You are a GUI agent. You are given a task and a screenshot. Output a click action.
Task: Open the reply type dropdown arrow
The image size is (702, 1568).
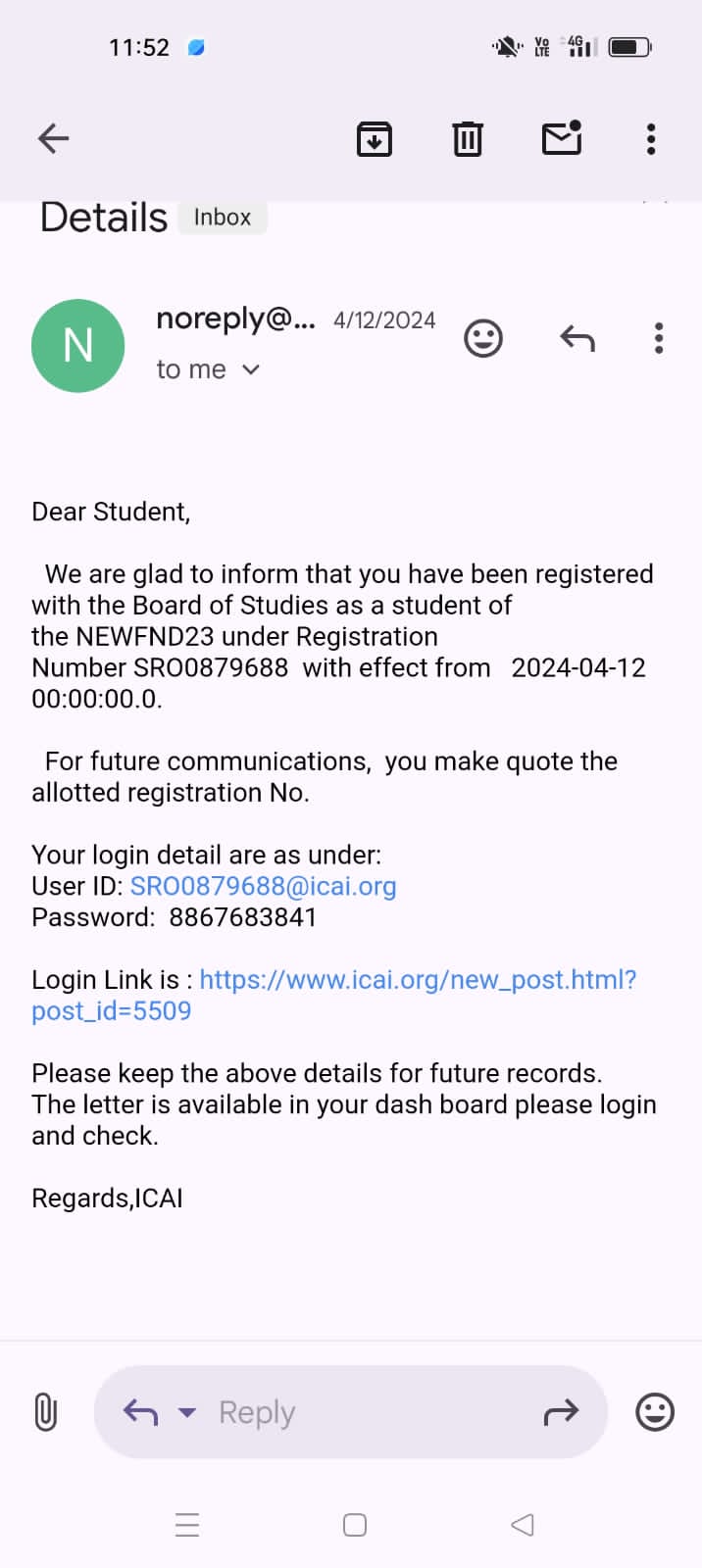point(186,1412)
